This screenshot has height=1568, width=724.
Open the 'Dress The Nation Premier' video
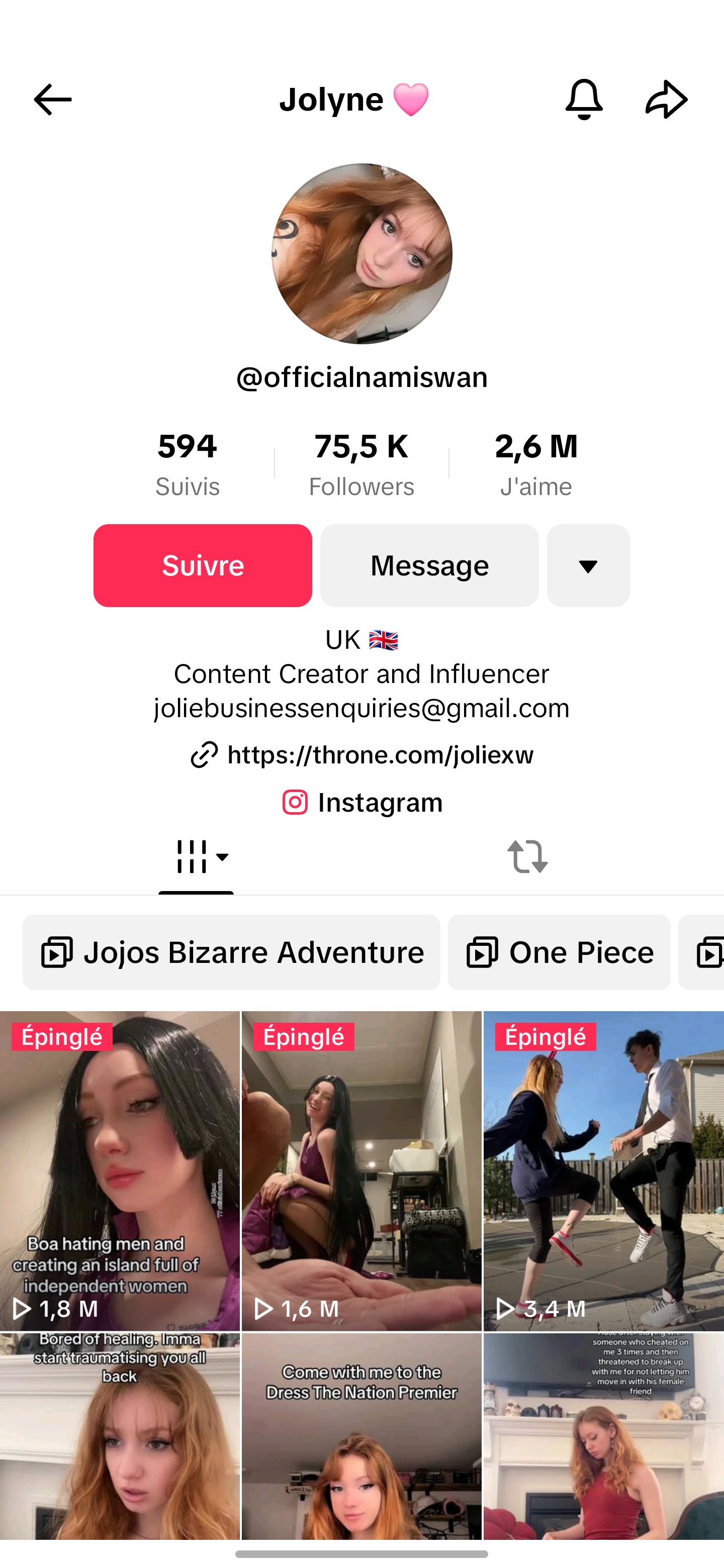[x=361, y=1436]
